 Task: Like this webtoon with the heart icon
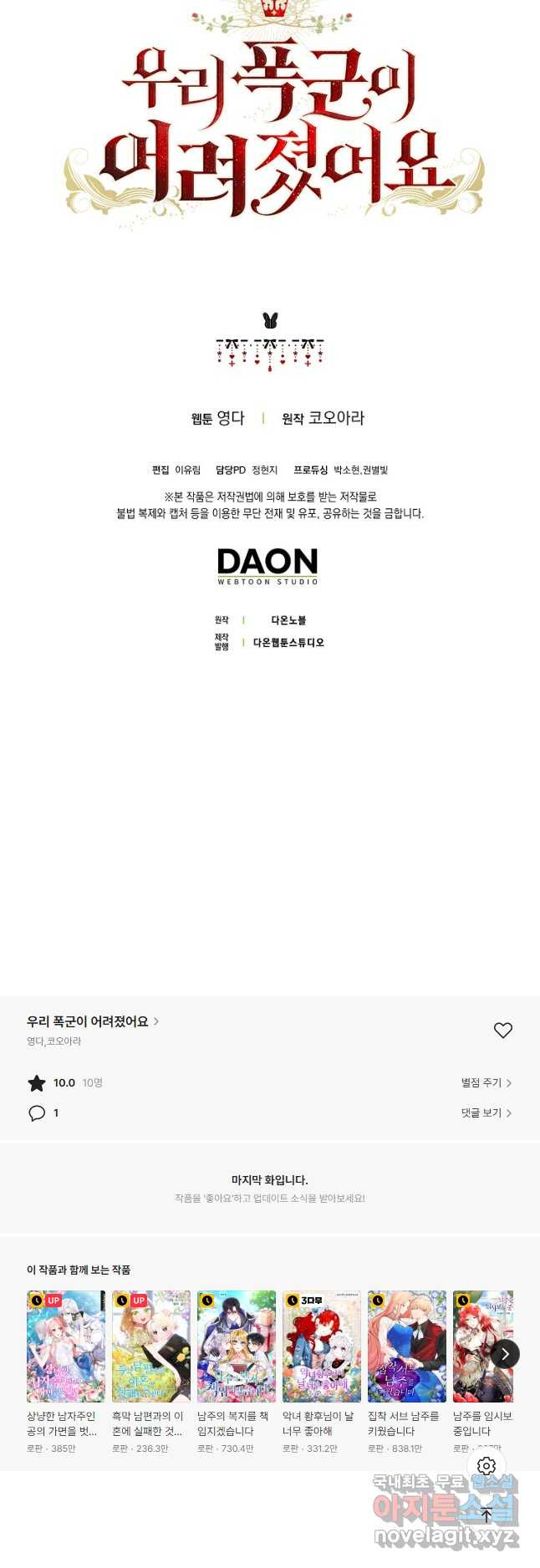point(502,1031)
